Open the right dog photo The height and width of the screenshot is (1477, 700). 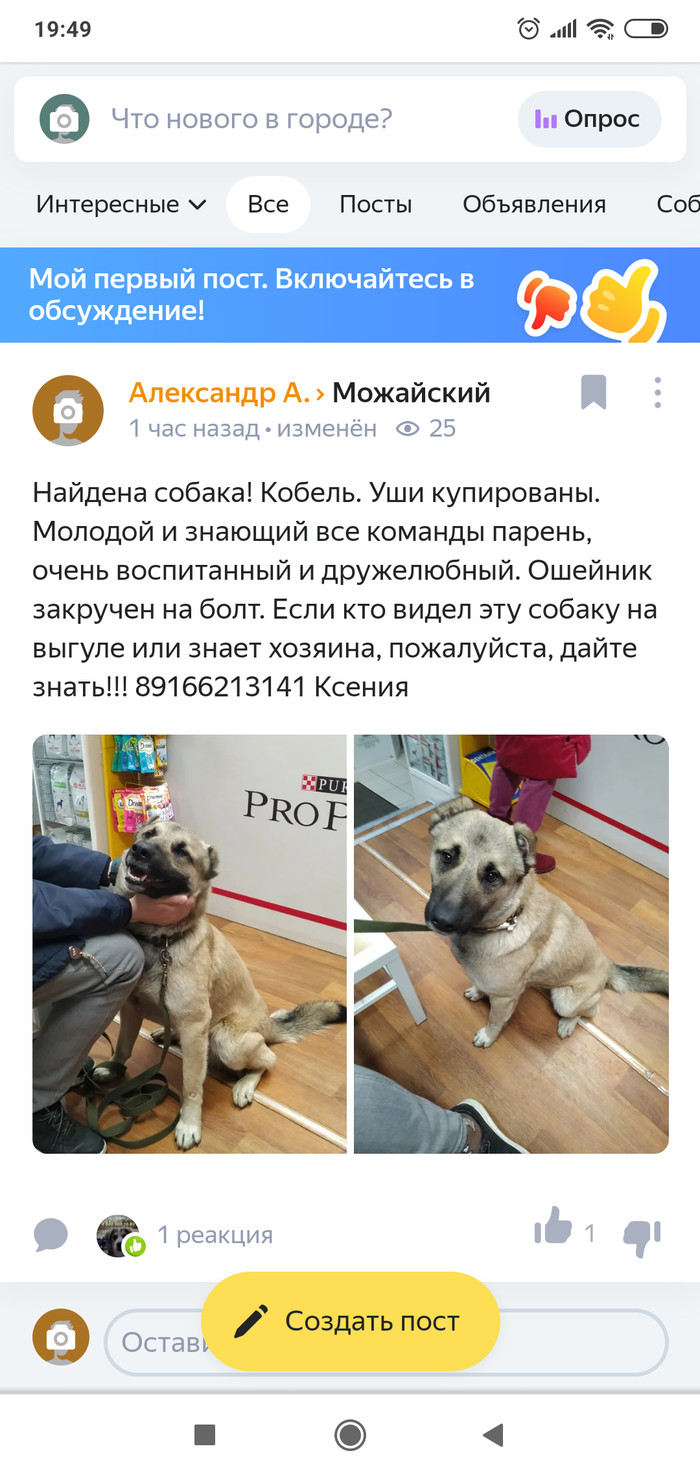[x=511, y=944]
